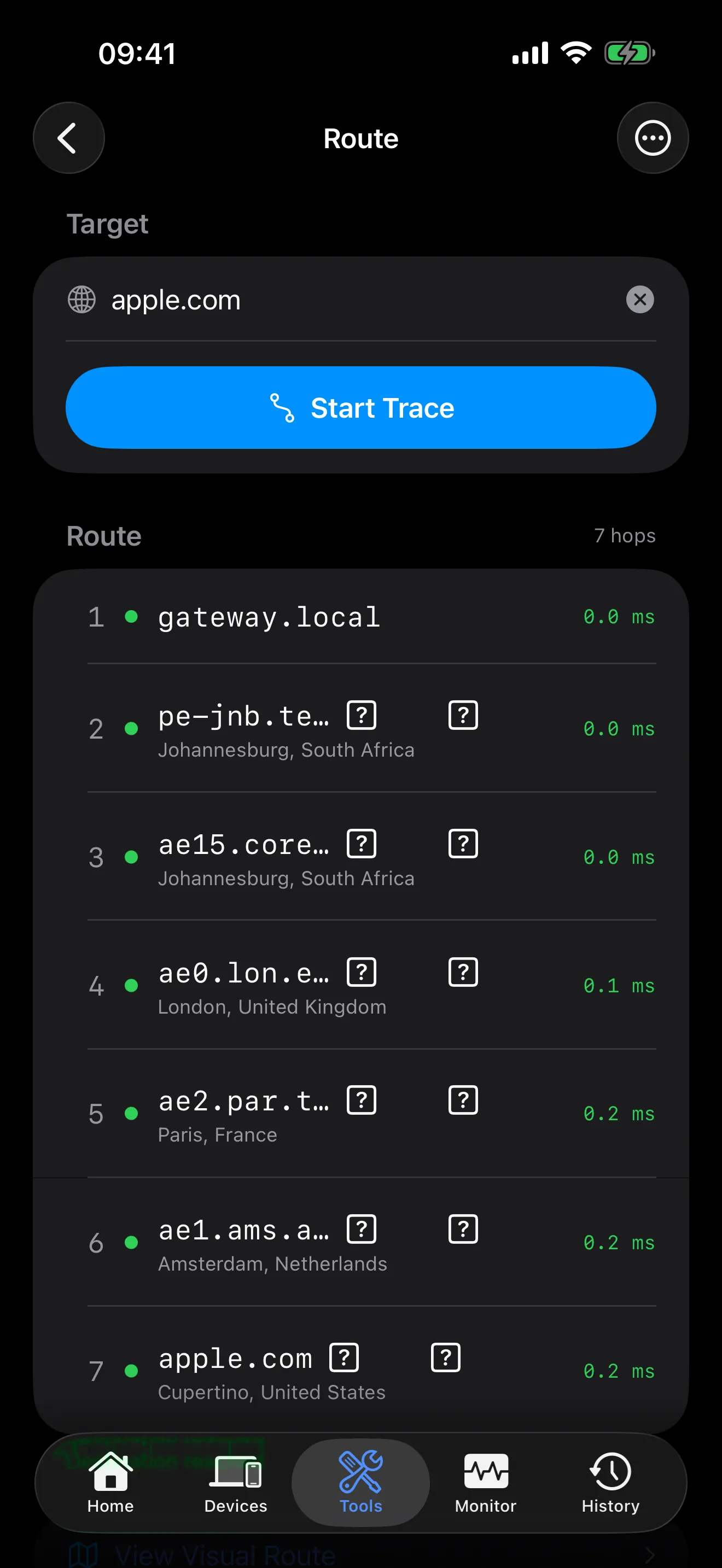The width and height of the screenshot is (722, 1568).
Task: Open the info badge next to apple.com hop
Action: coord(344,1357)
